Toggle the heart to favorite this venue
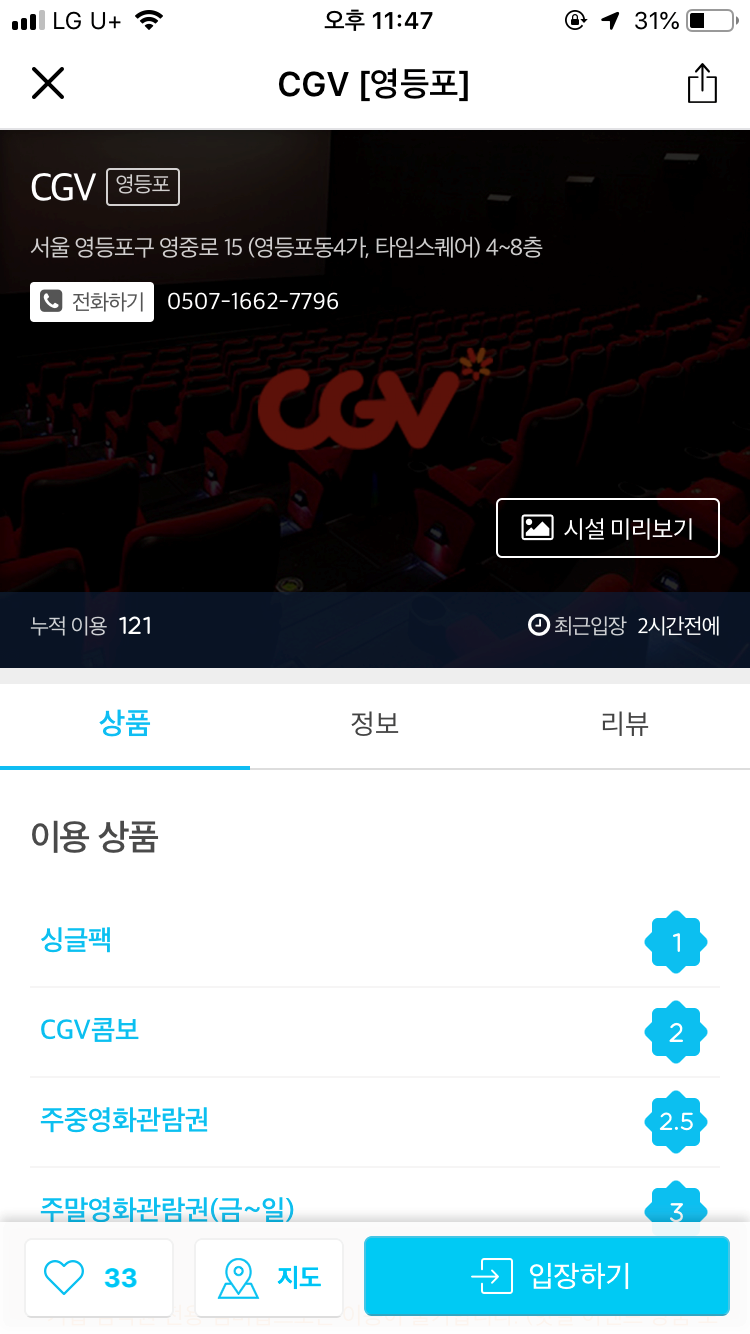Viewport: 750px width, 1334px height. pyautogui.click(x=65, y=1276)
